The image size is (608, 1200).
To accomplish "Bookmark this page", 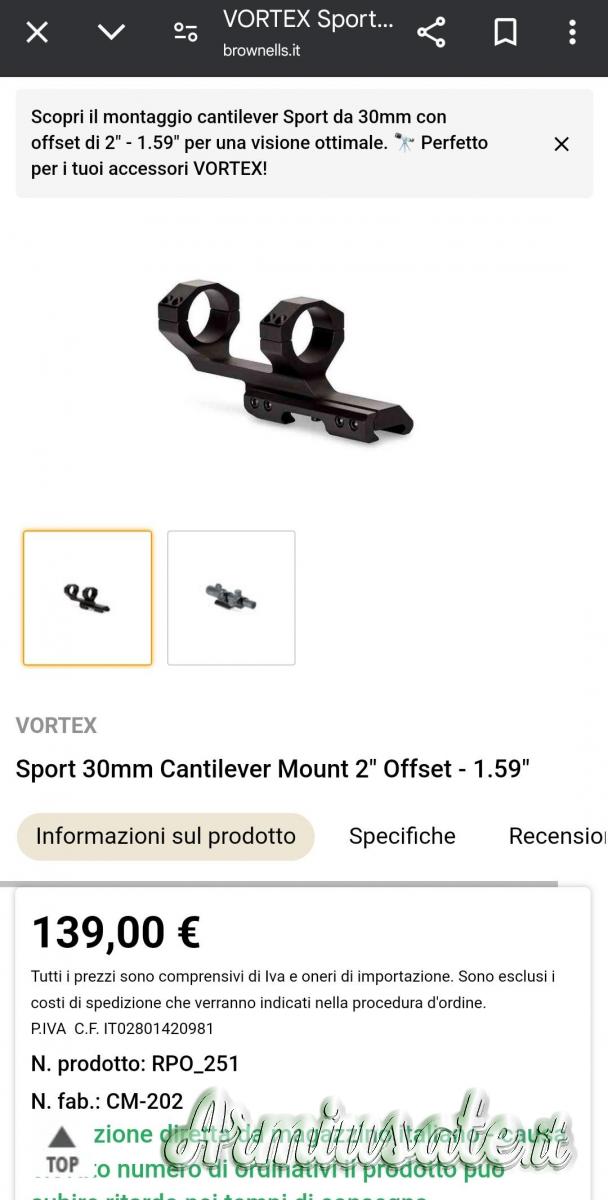I will coord(506,33).
